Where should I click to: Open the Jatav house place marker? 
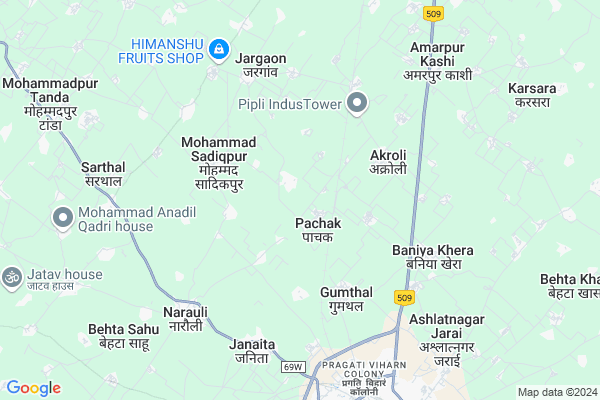click(13, 274)
